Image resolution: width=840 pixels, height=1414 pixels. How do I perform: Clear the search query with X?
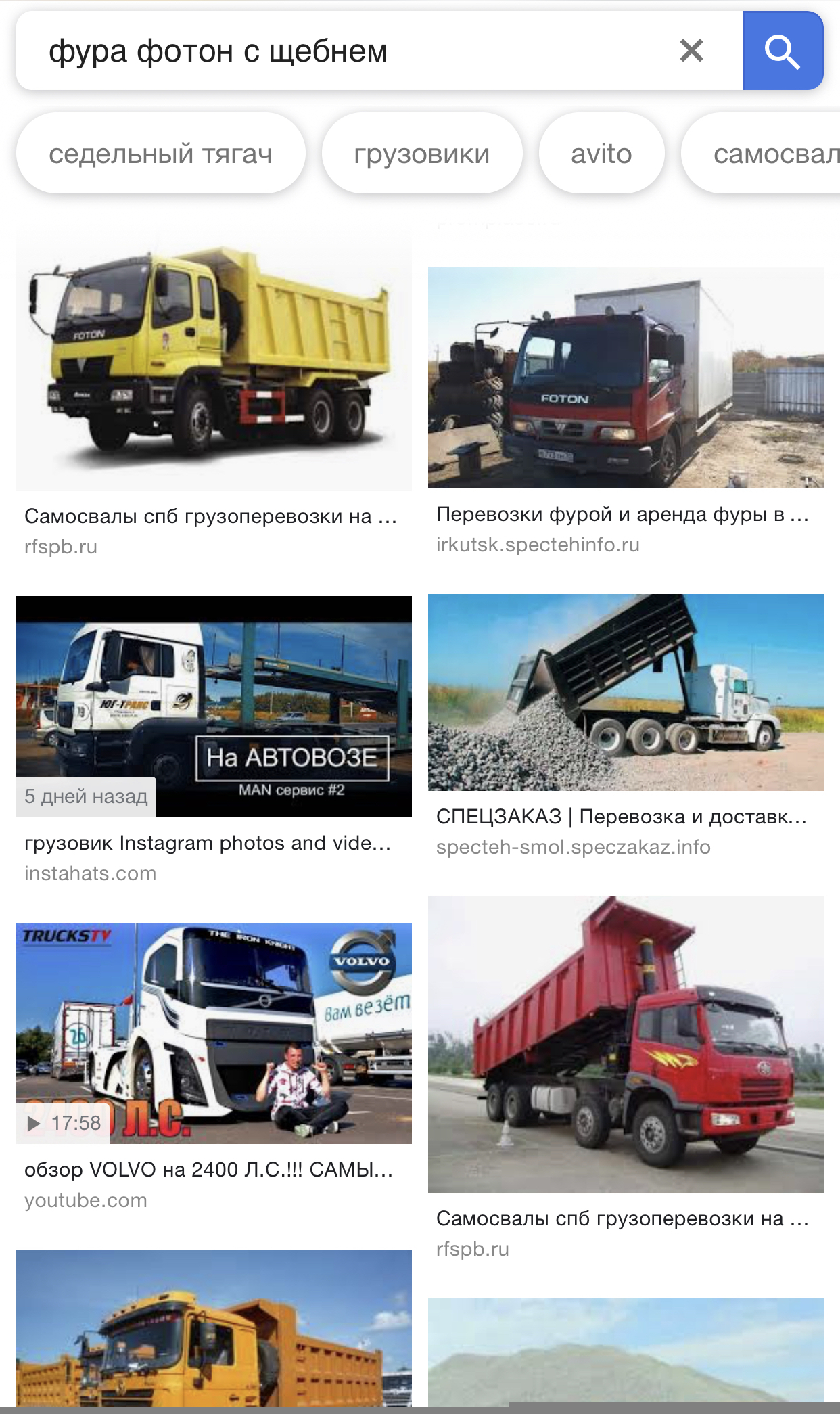691,51
